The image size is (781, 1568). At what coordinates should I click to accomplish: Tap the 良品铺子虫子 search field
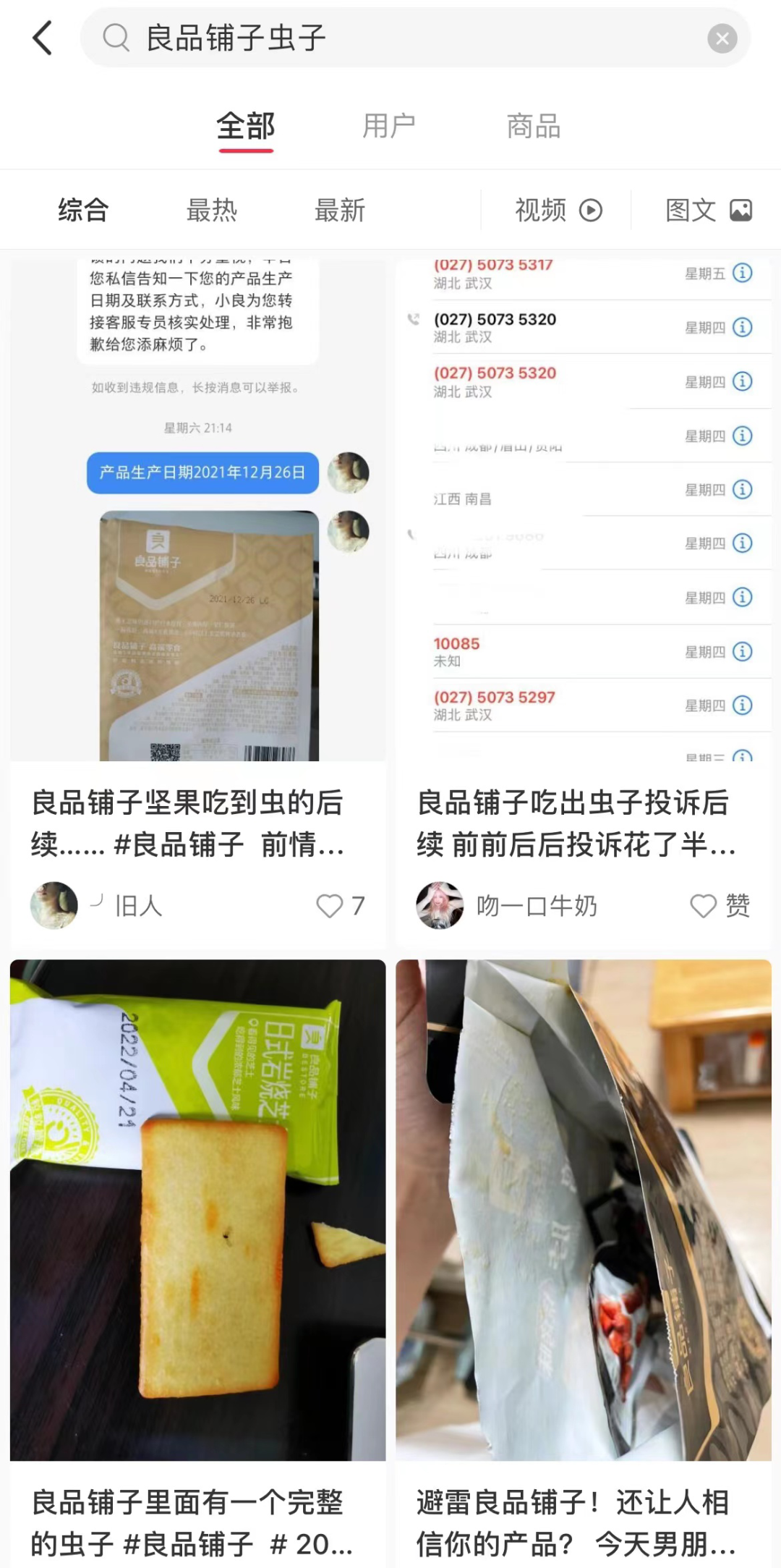pyautogui.click(x=405, y=38)
